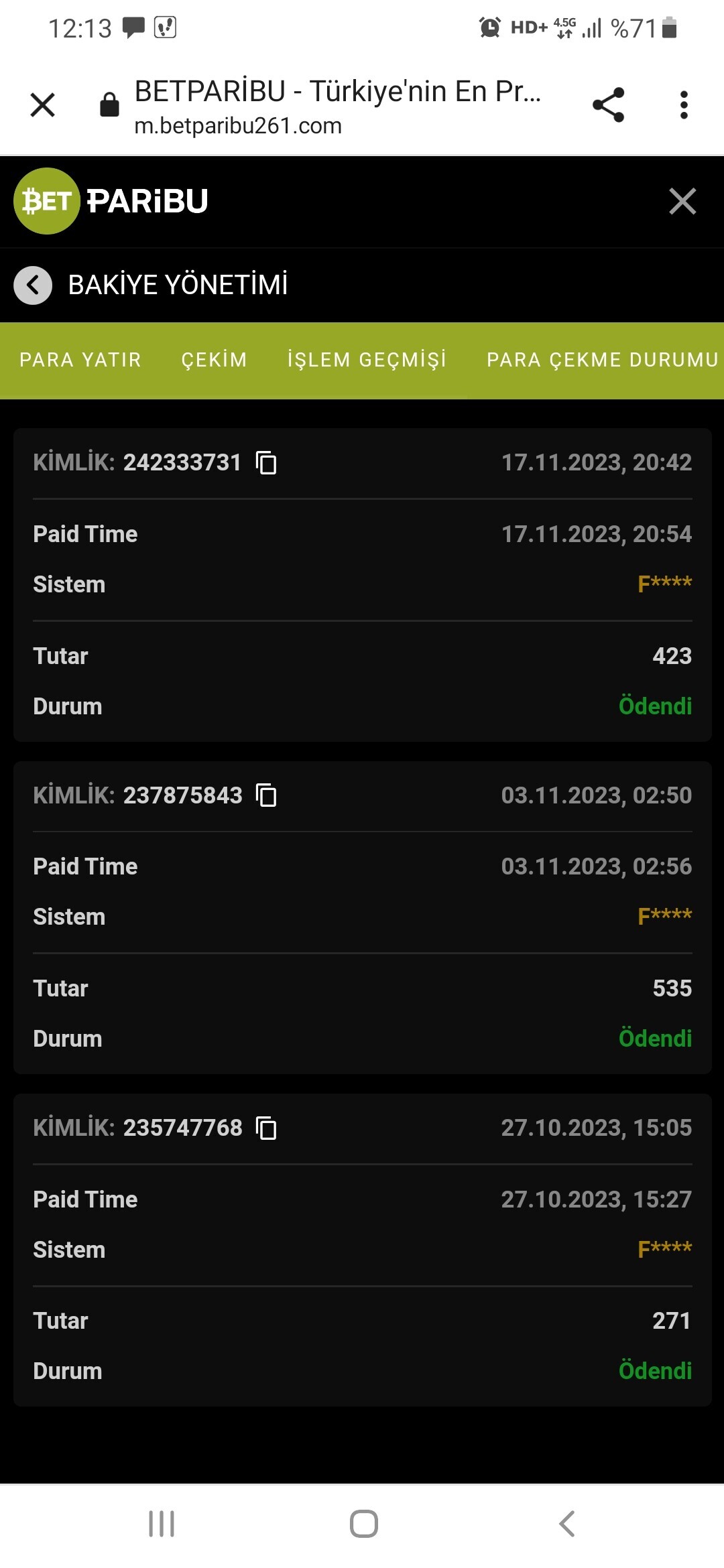The image size is (724, 1568).
Task: Switch to Para Çekme Durumu tab
Action: [x=603, y=361]
